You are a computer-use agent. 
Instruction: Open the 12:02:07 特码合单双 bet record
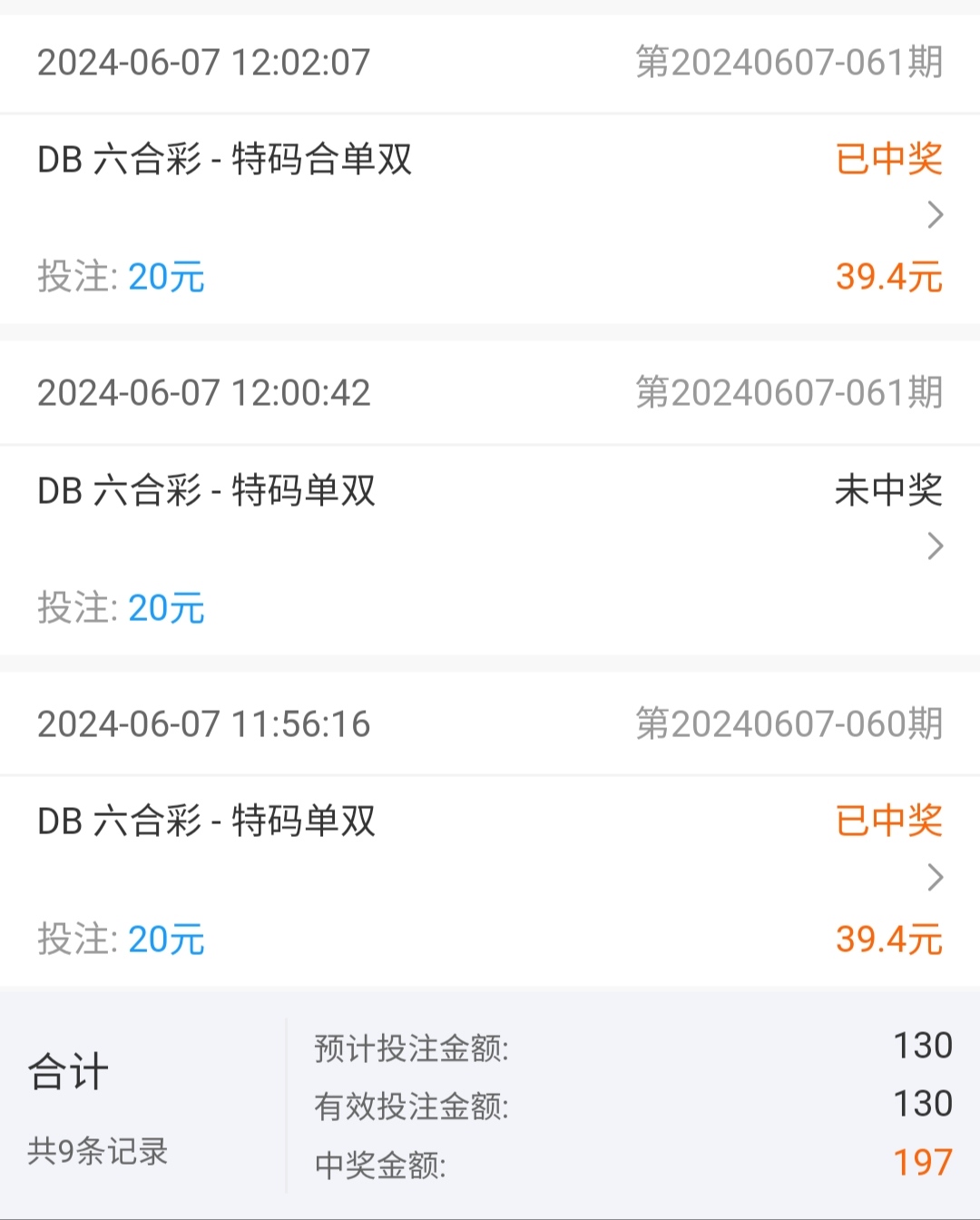(x=935, y=215)
